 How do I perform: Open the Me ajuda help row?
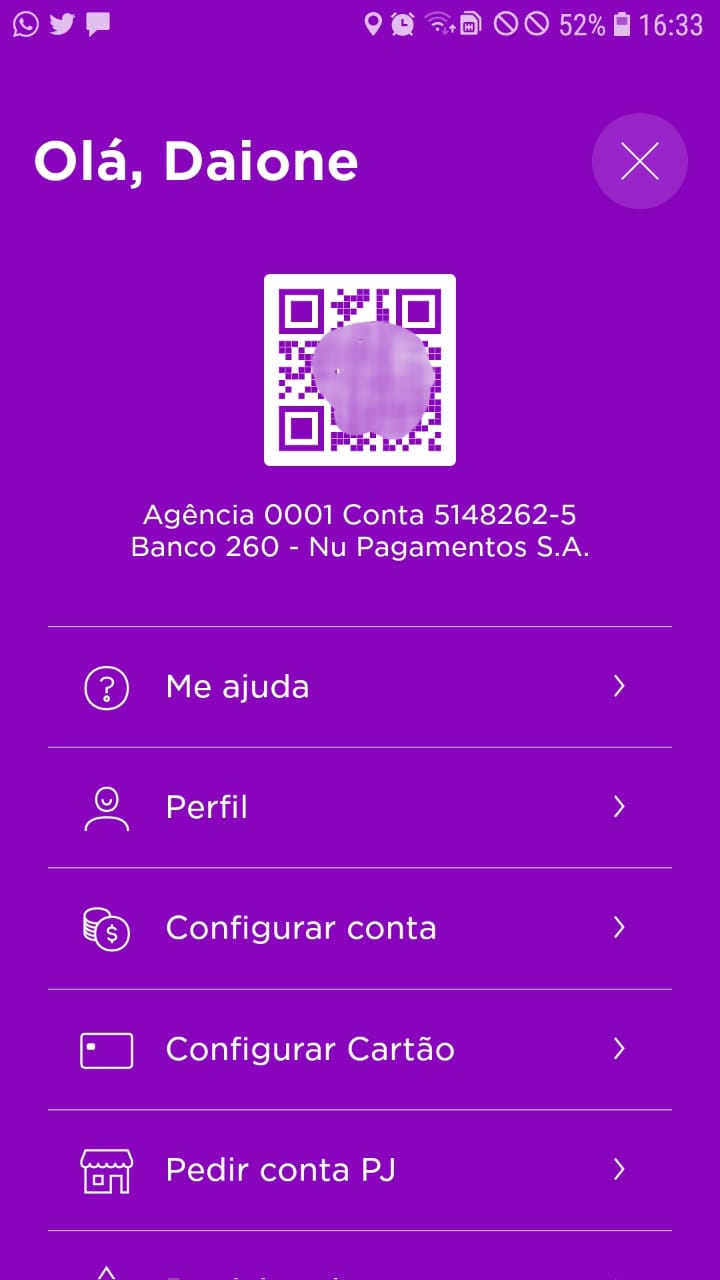pyautogui.click(x=360, y=687)
